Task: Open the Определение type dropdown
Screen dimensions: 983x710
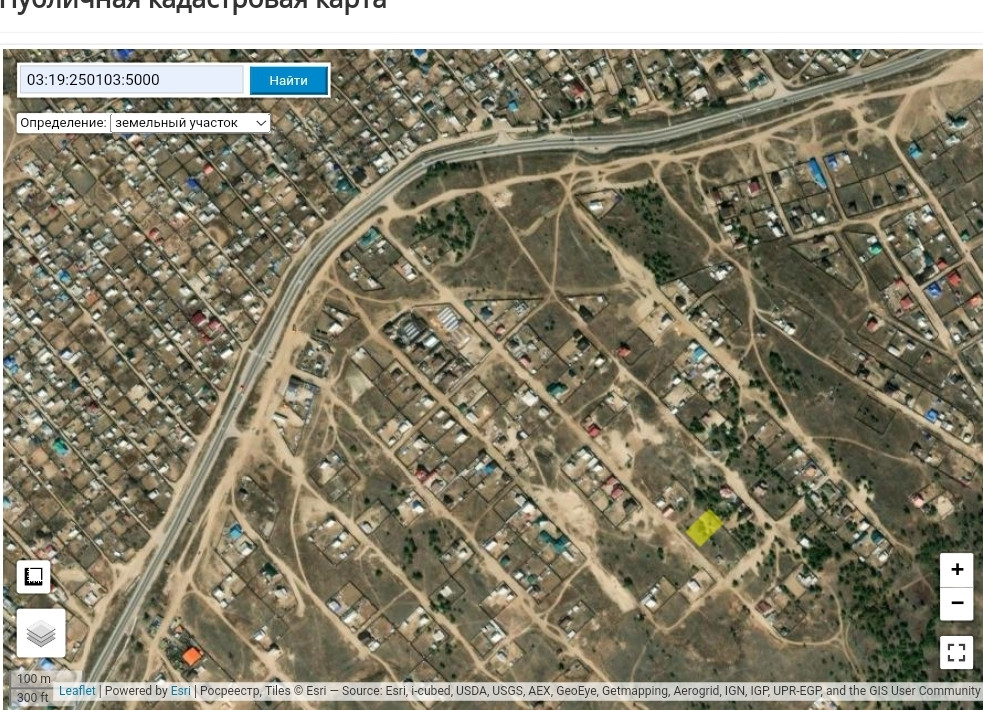Action: coord(190,123)
